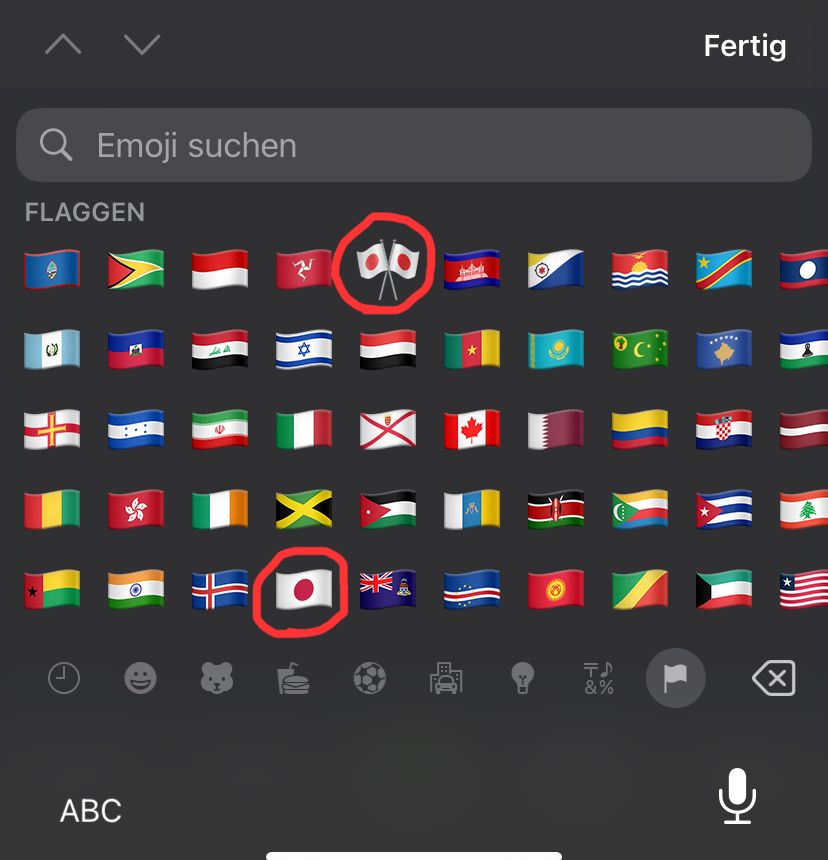Choose the Italy flag emoji

point(303,429)
